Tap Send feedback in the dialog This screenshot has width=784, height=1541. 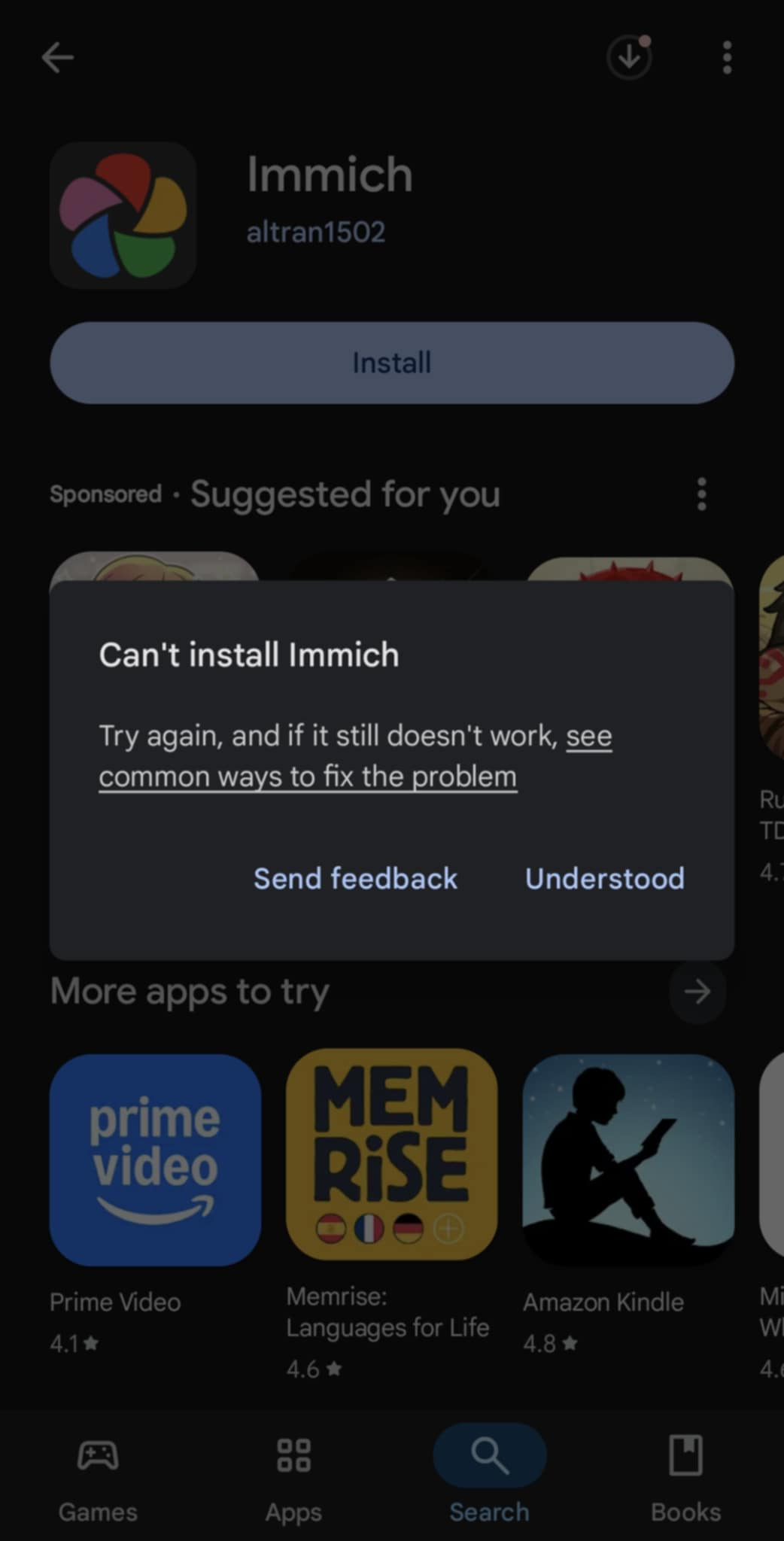pos(355,878)
